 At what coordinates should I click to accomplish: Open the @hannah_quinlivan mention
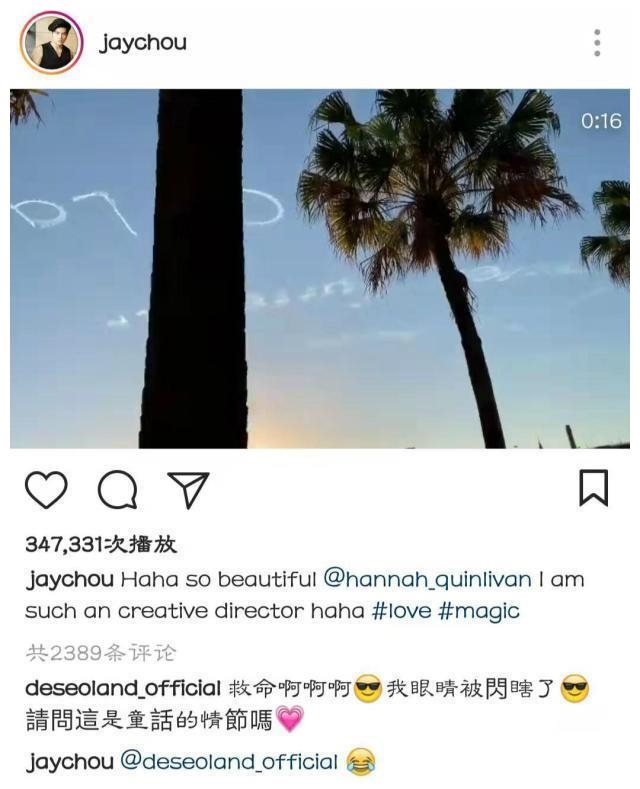(x=427, y=579)
